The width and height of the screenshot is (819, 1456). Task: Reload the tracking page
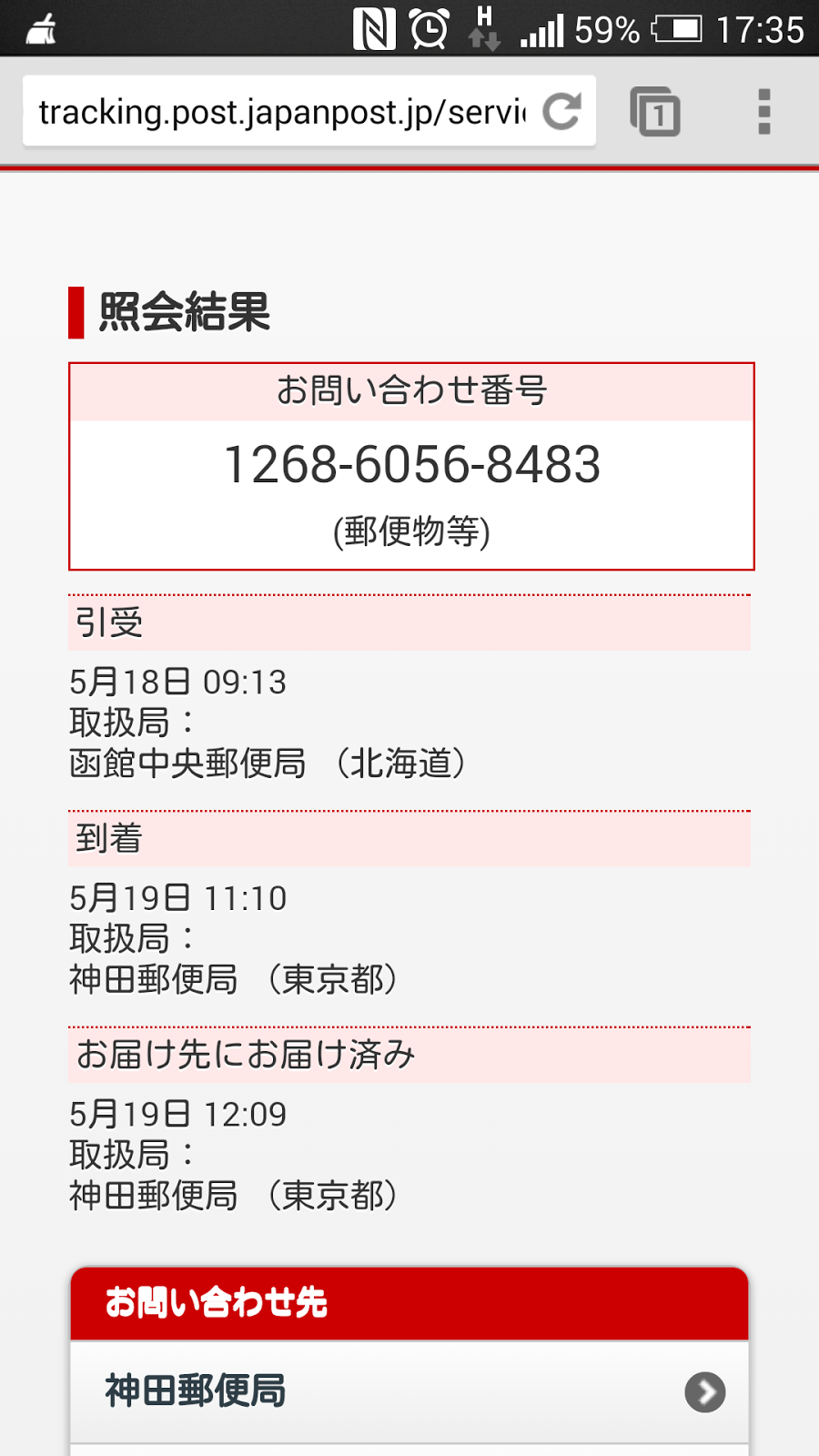coord(561,112)
